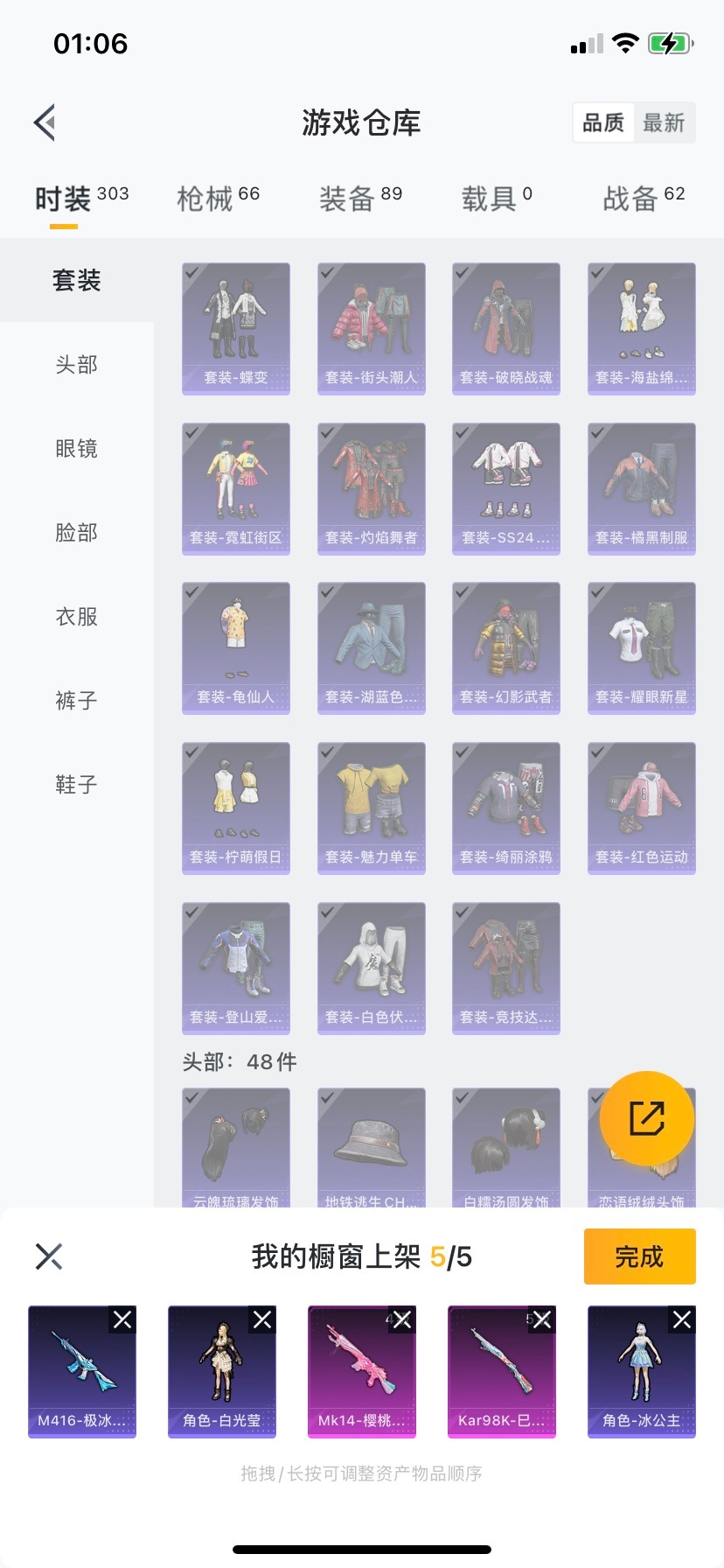Image resolution: width=724 pixels, height=1568 pixels.
Task: Close the 我的橱窗上架 panel
Action: tap(49, 1256)
